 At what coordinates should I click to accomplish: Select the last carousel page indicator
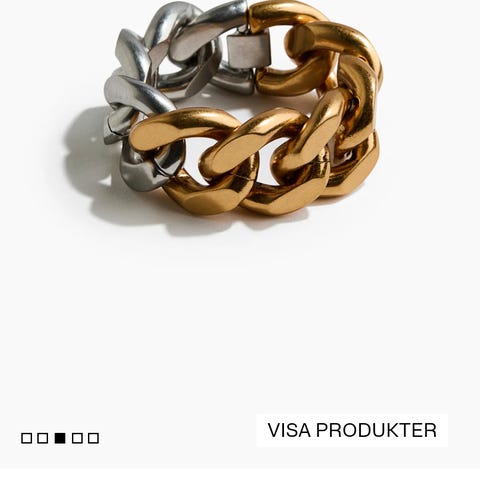click(x=93, y=438)
